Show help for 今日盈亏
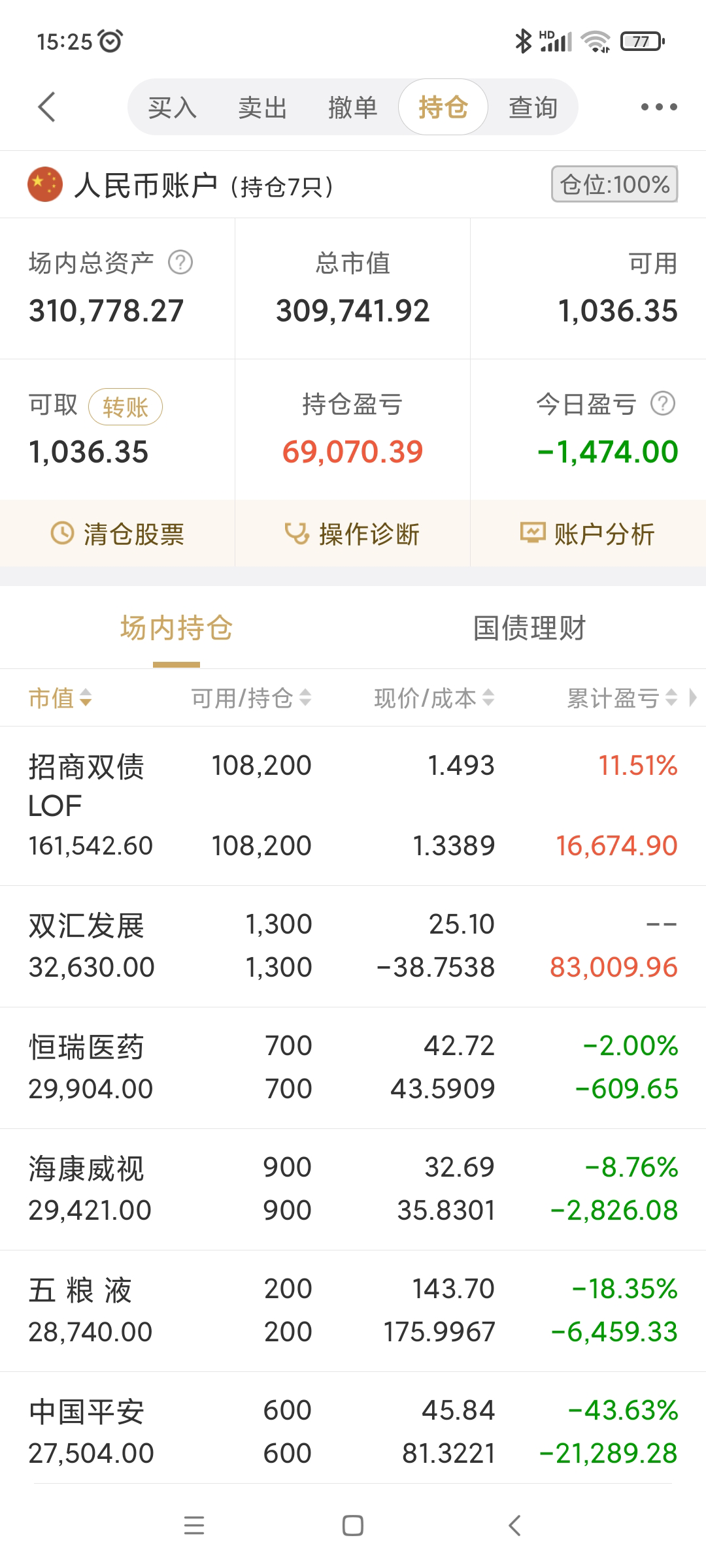Image resolution: width=706 pixels, height=1568 pixels. click(x=663, y=404)
